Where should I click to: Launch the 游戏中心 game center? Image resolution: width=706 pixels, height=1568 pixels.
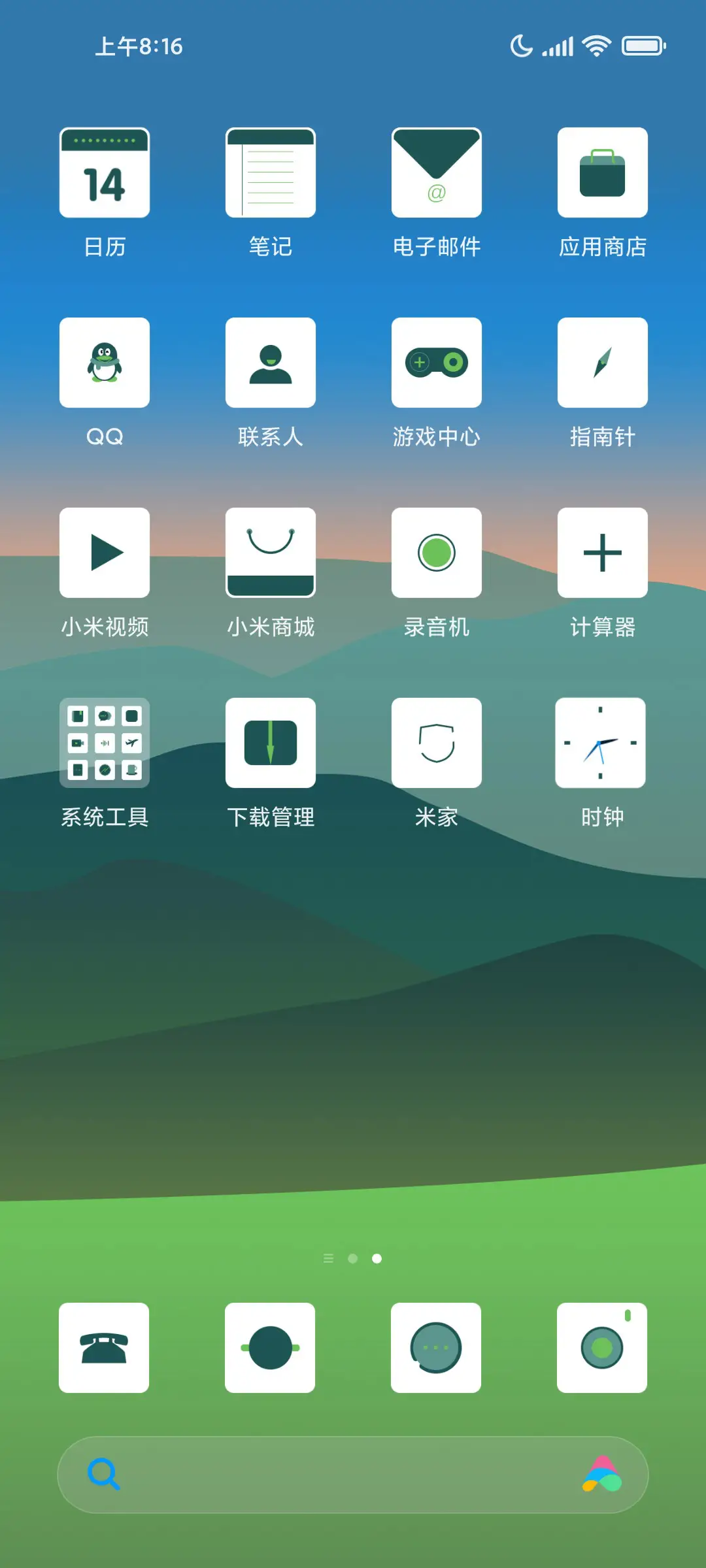click(436, 363)
